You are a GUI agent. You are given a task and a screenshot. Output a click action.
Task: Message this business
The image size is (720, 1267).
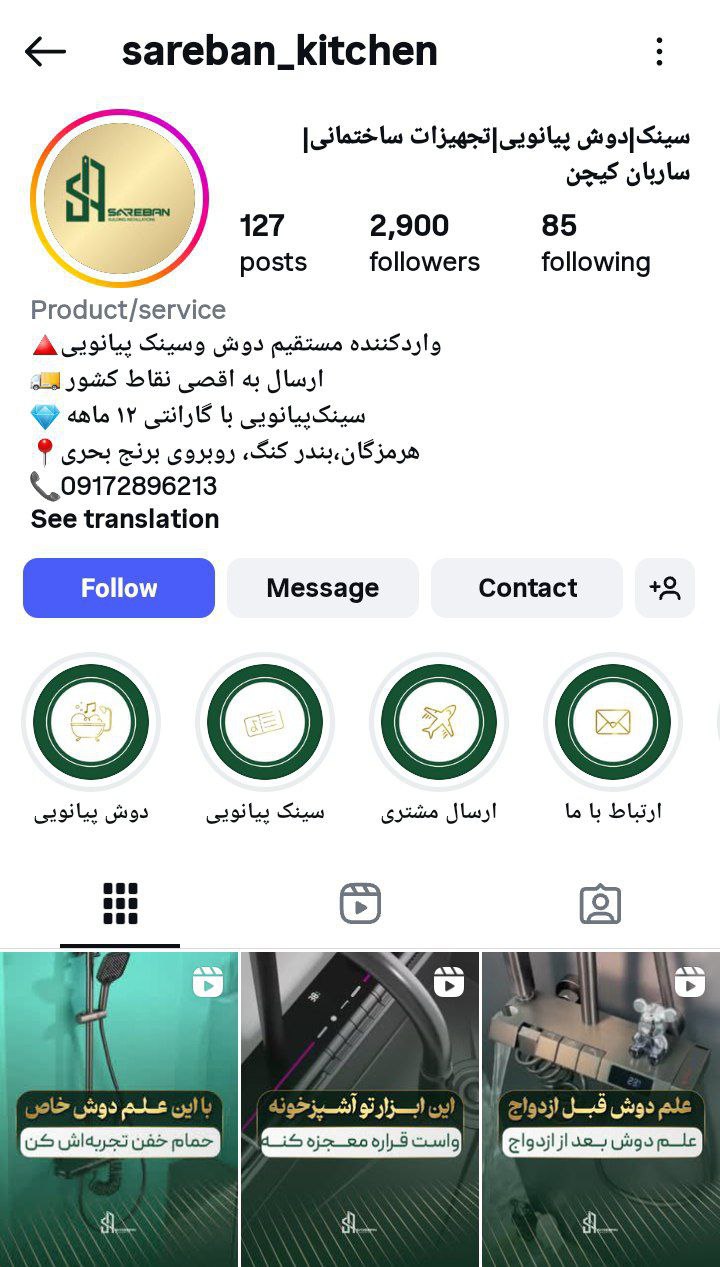coord(322,588)
